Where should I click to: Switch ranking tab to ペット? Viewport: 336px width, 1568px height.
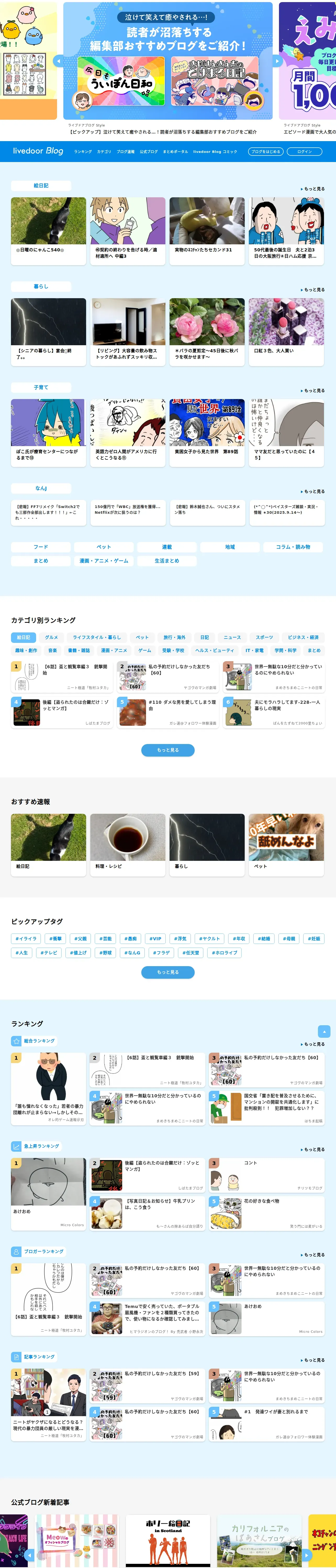click(142, 637)
